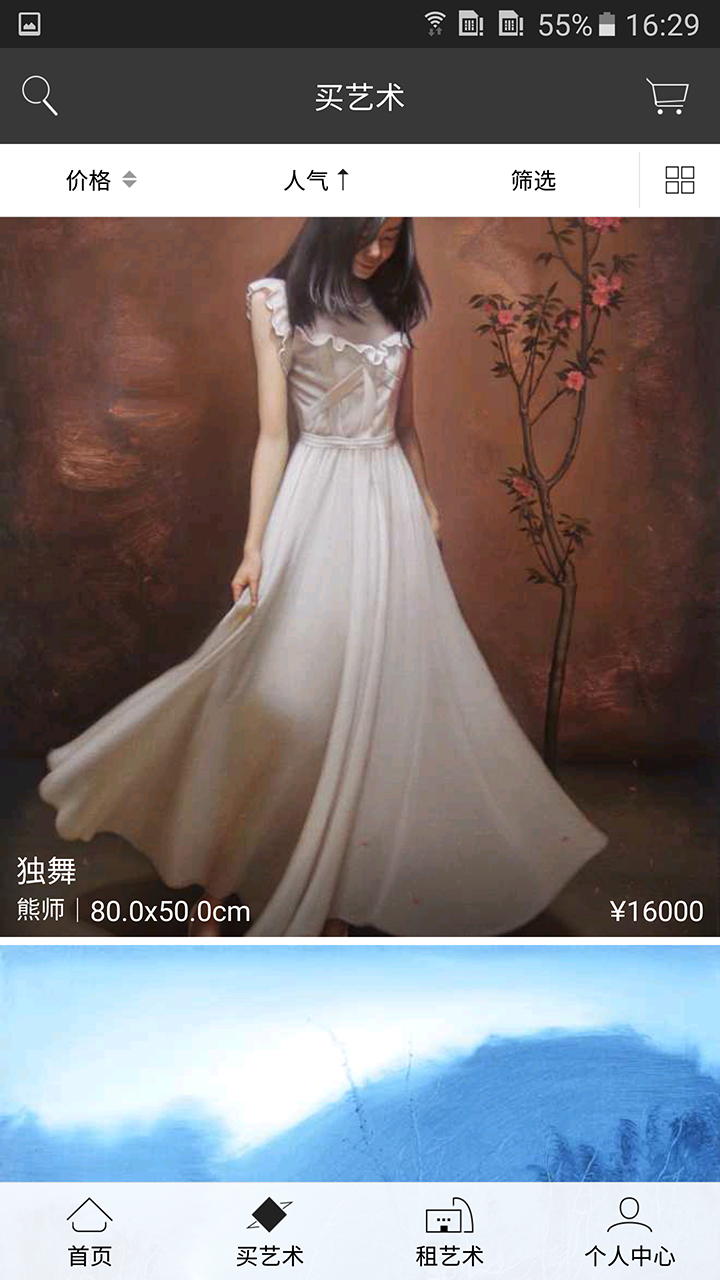Select the 买艺术 tab
The height and width of the screenshot is (1280, 720).
[x=270, y=1232]
